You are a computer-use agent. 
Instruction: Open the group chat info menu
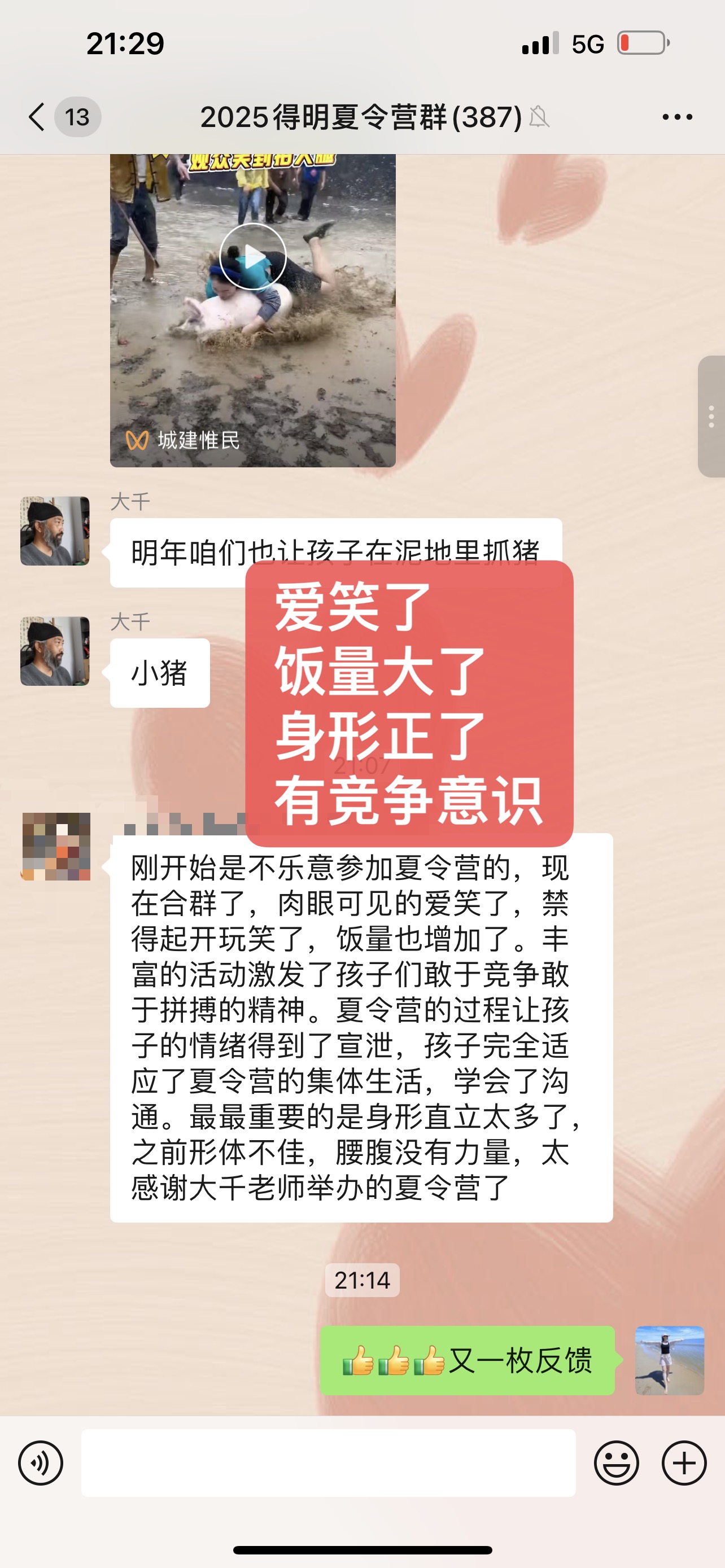(x=677, y=116)
